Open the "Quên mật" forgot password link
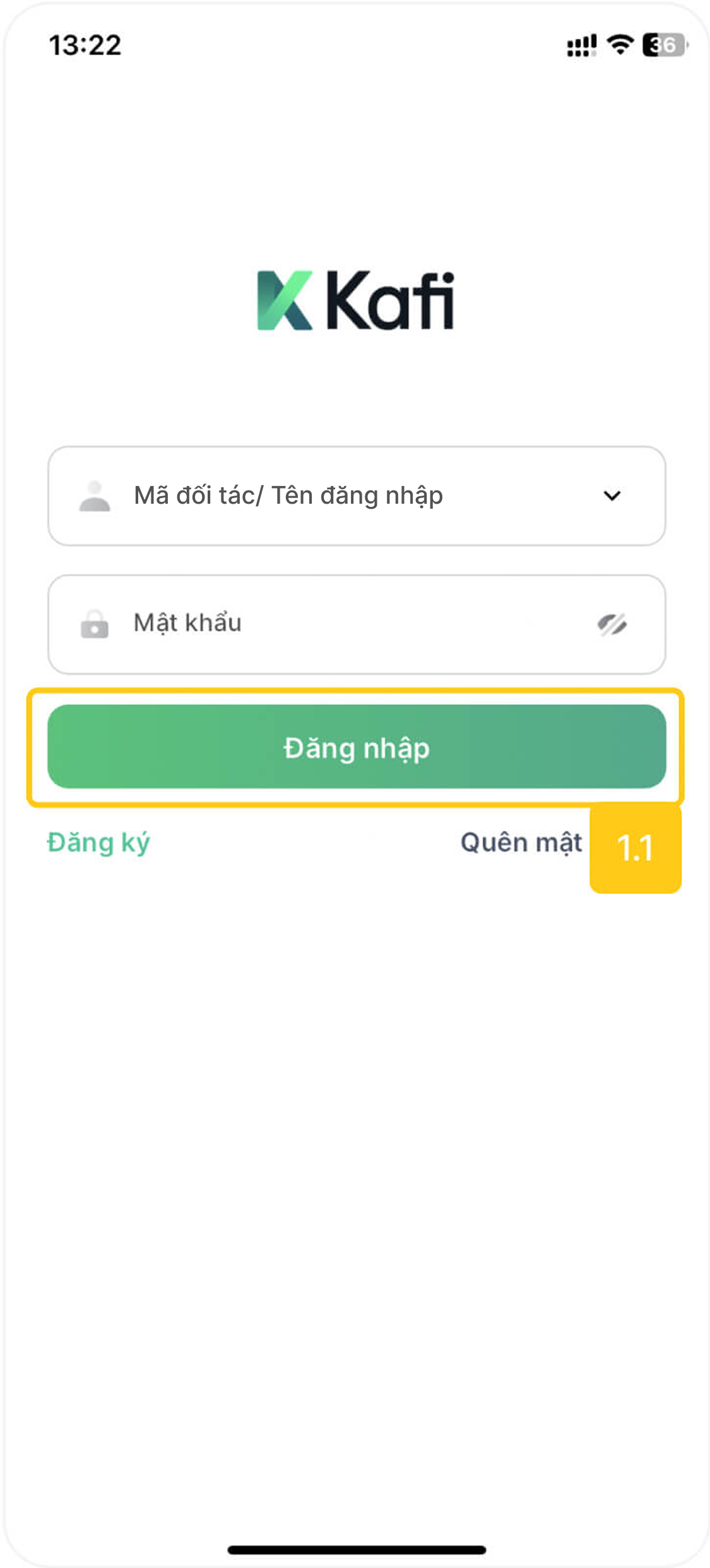 521,843
